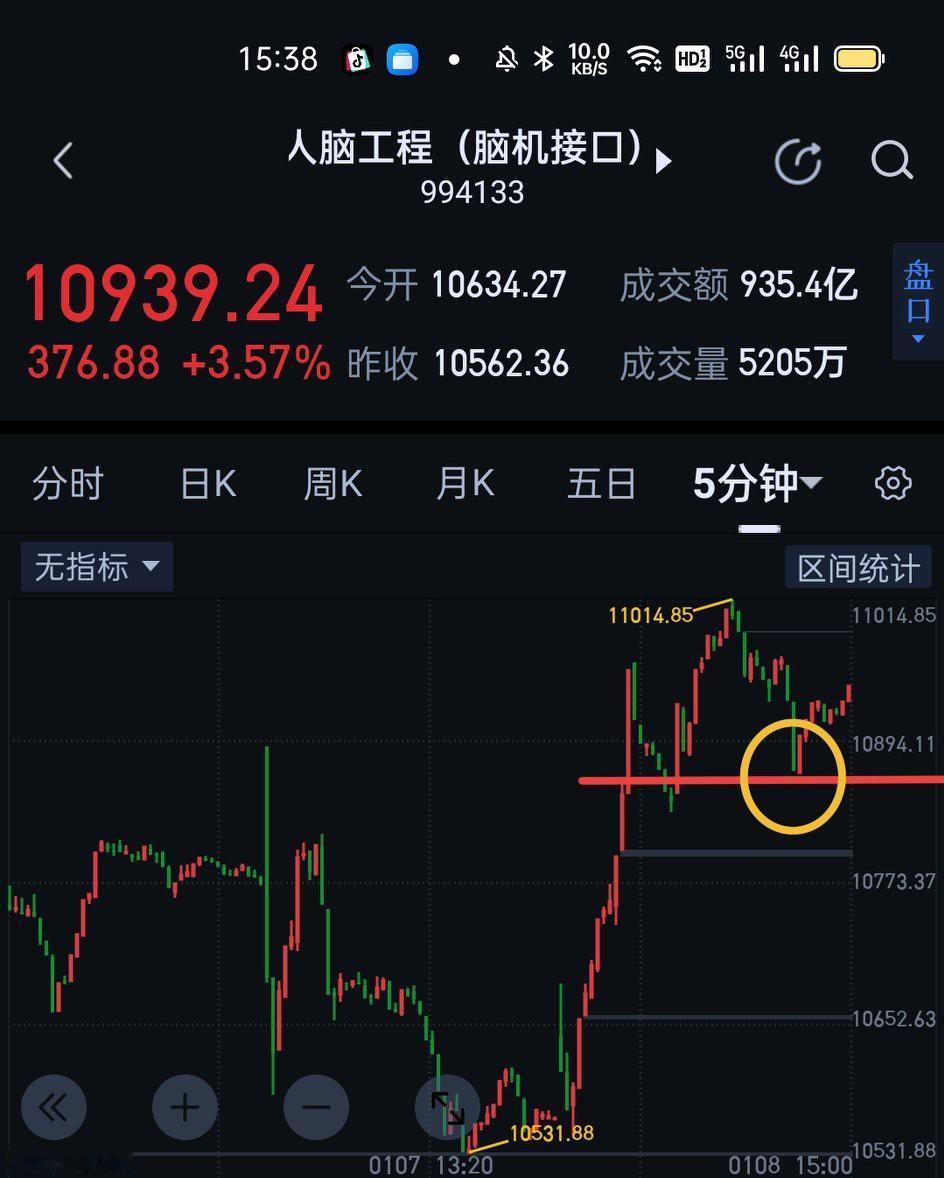Switch to the 分时 chart tab
This screenshot has height=1178, width=944.
[x=68, y=483]
